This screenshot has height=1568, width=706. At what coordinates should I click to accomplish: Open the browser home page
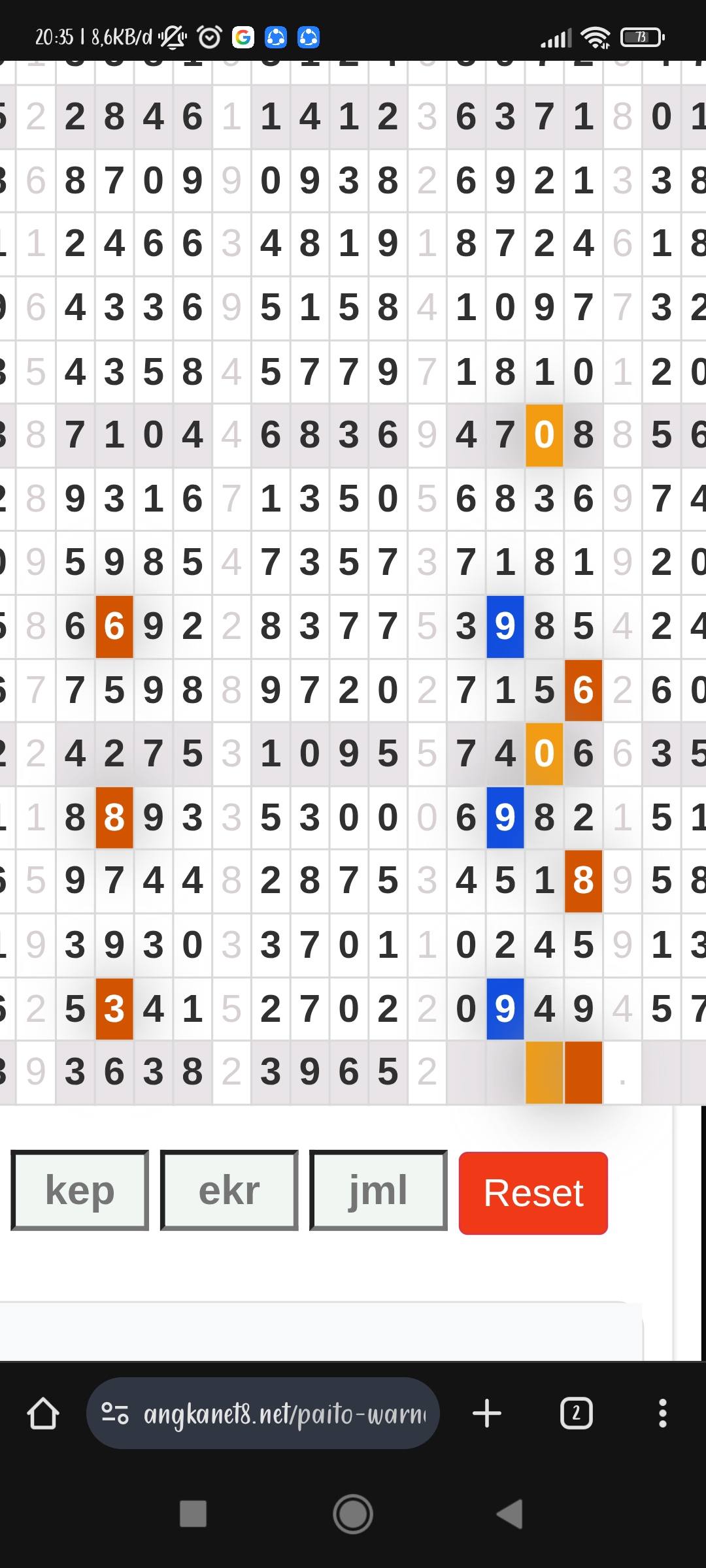coord(43,1414)
